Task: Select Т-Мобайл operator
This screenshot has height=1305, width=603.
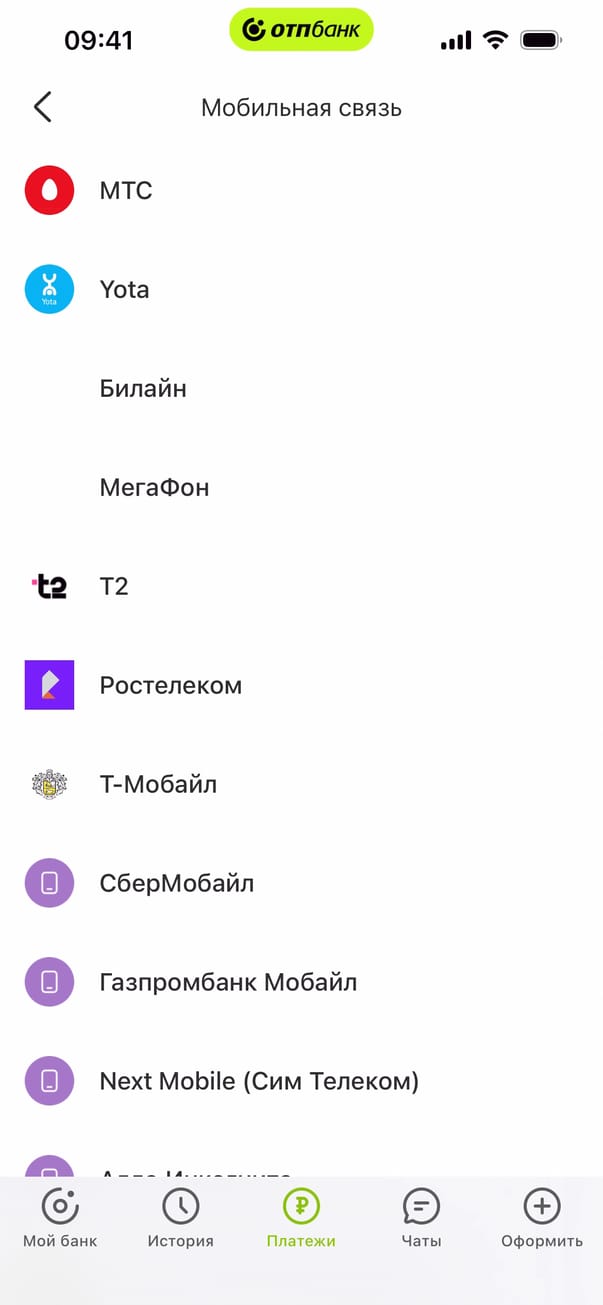Action: point(158,785)
